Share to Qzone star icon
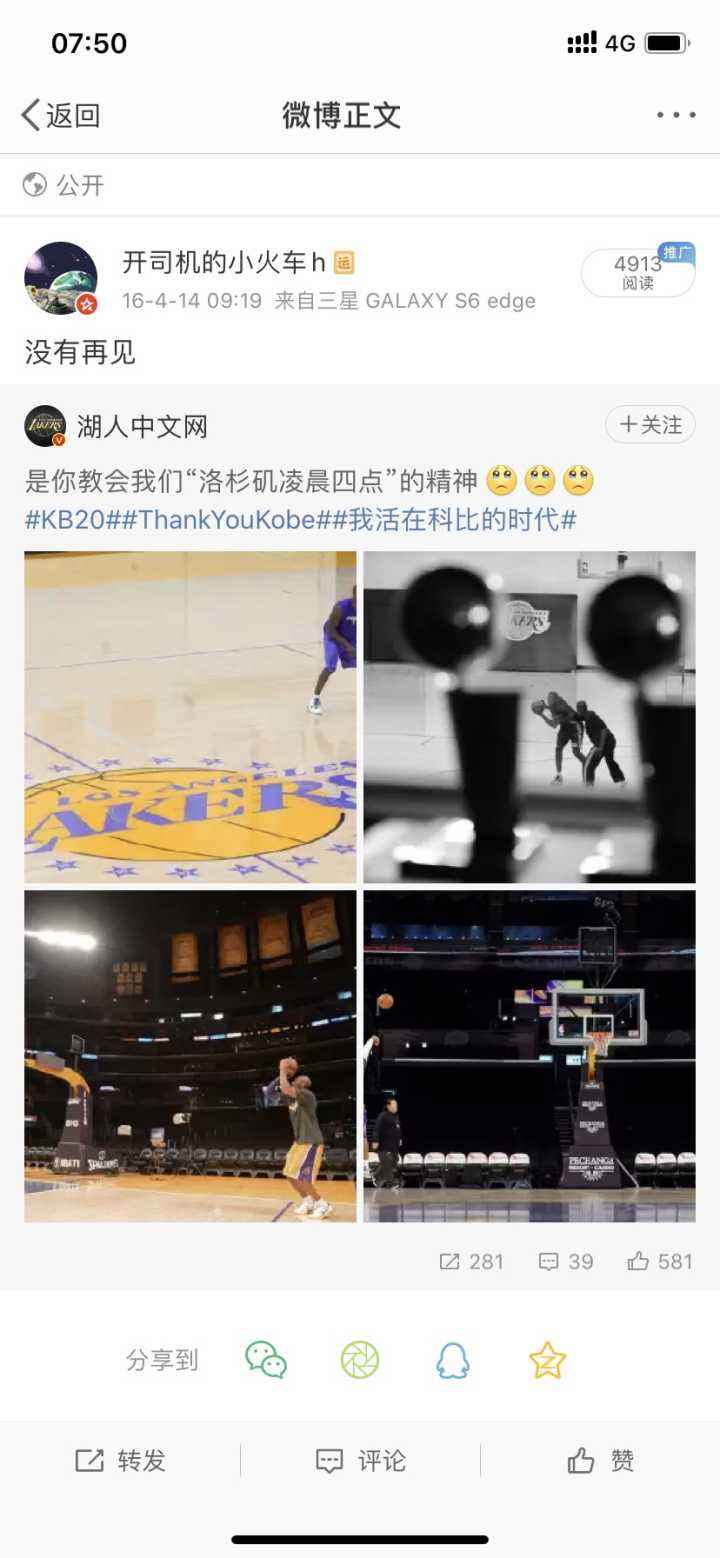The image size is (720, 1558). coord(547,1360)
